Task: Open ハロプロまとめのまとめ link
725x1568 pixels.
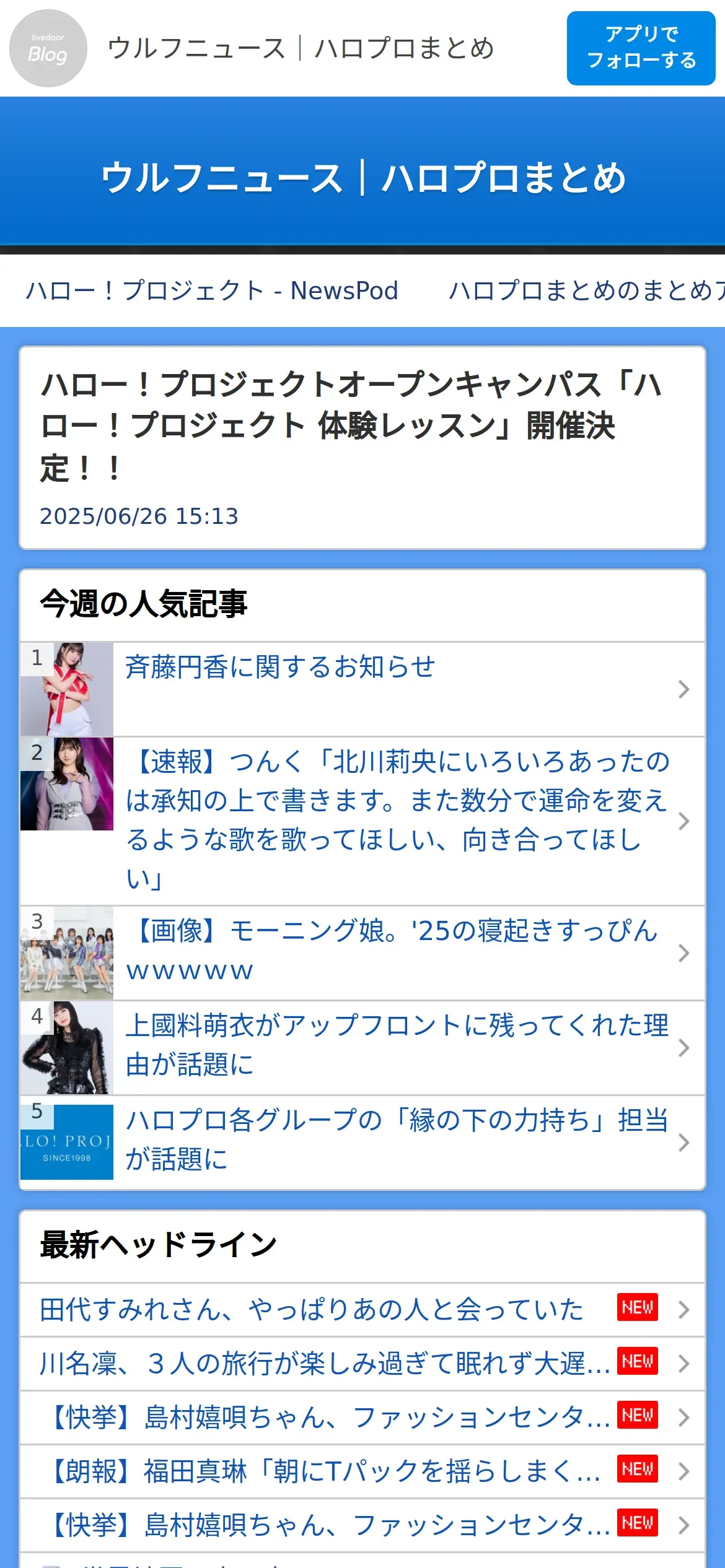Action: (586, 290)
